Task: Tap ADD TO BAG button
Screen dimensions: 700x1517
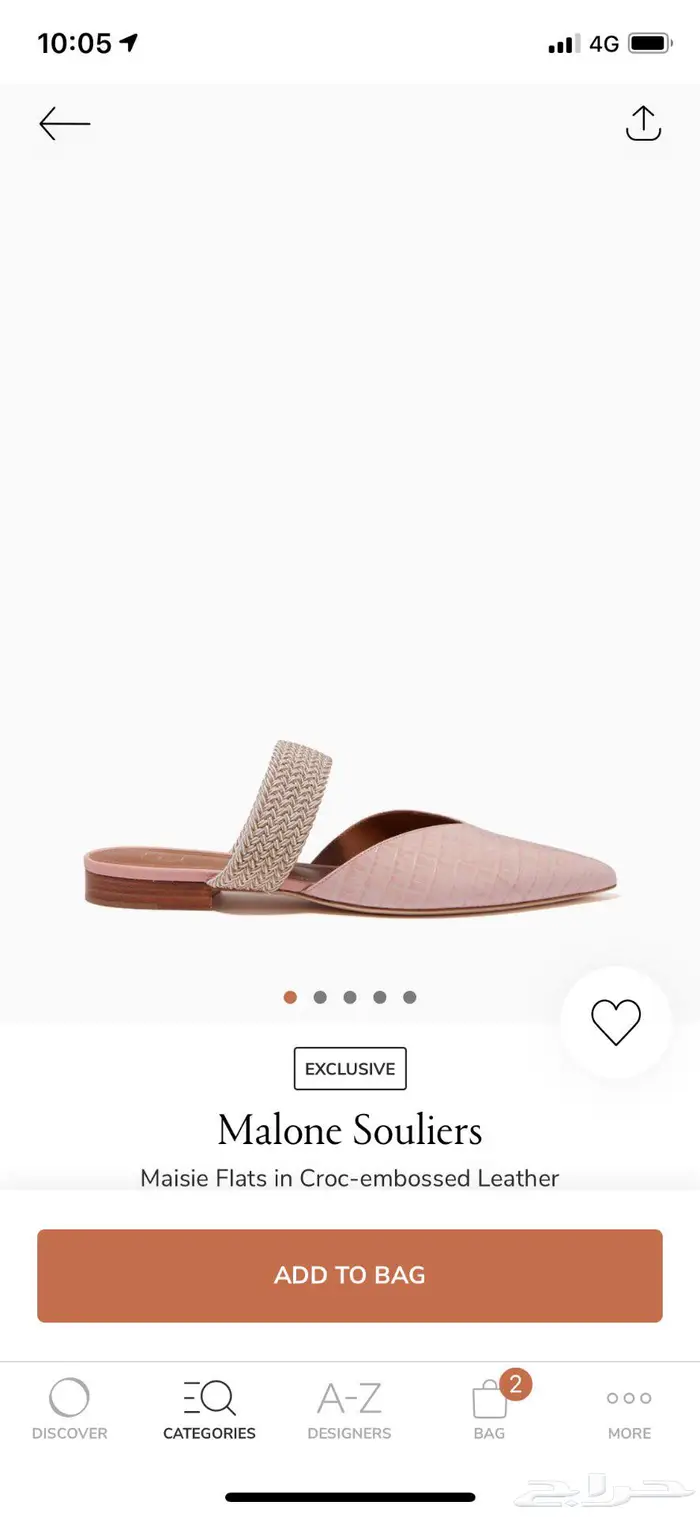Action: (x=350, y=1275)
